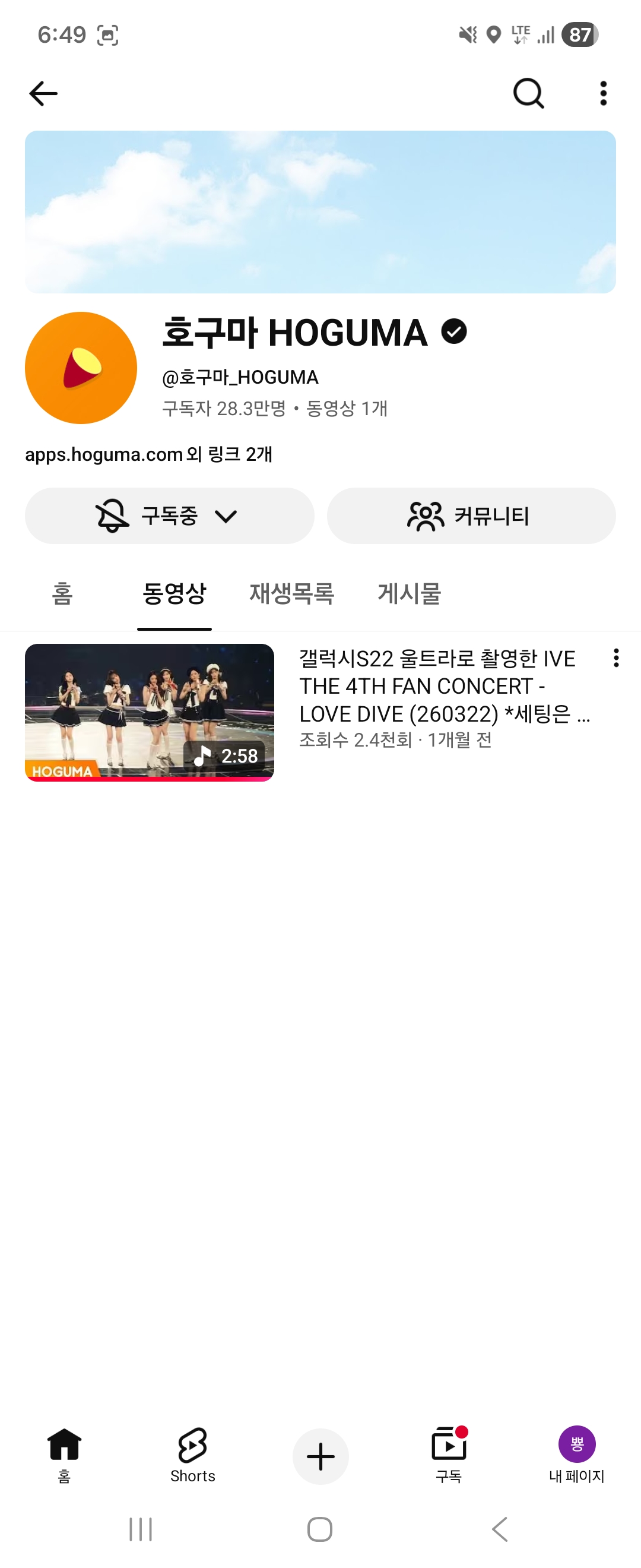Go back using the top arrow
This screenshot has width=641, height=1568.
43,94
